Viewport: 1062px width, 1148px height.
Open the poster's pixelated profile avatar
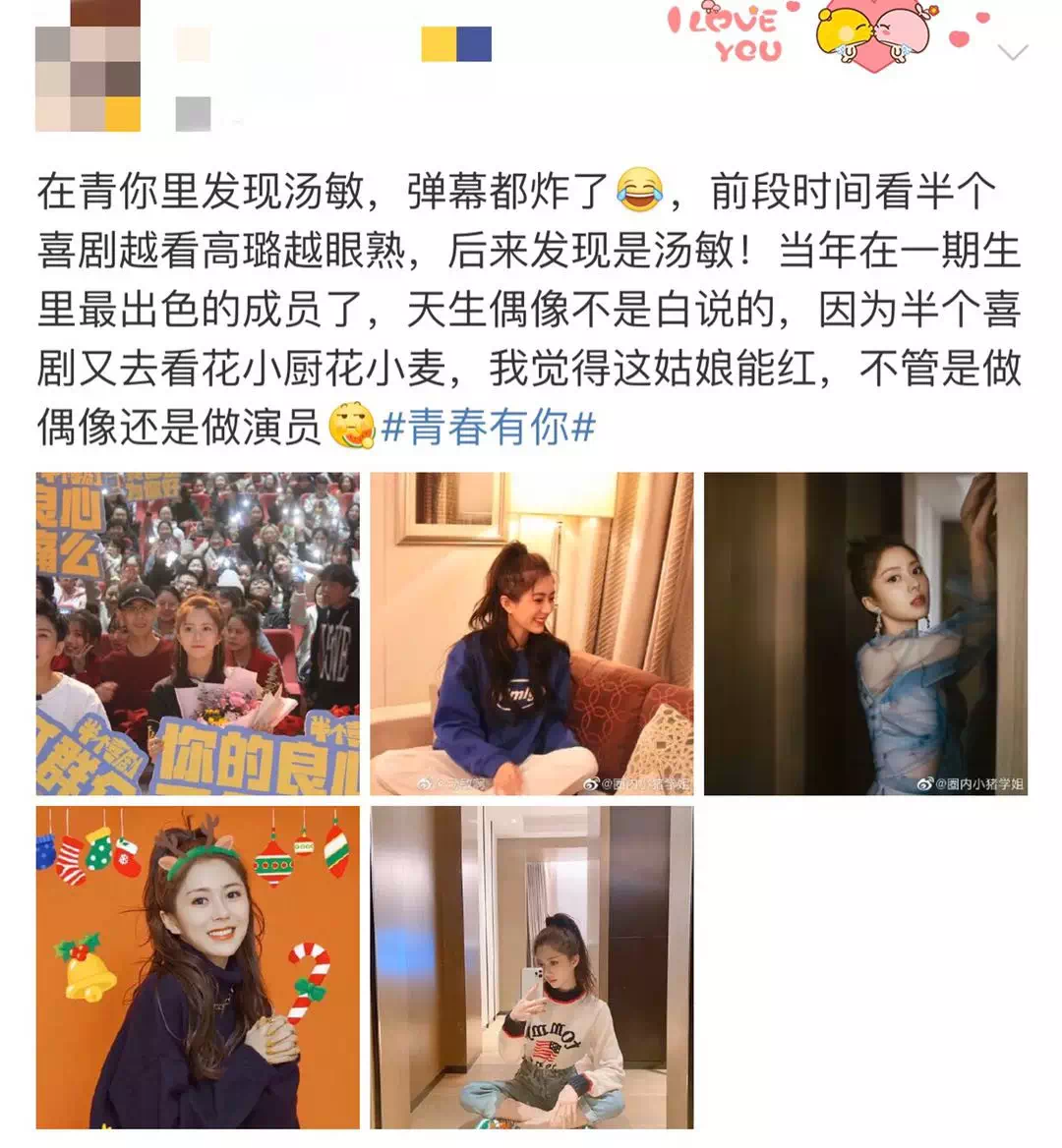click(x=87, y=67)
